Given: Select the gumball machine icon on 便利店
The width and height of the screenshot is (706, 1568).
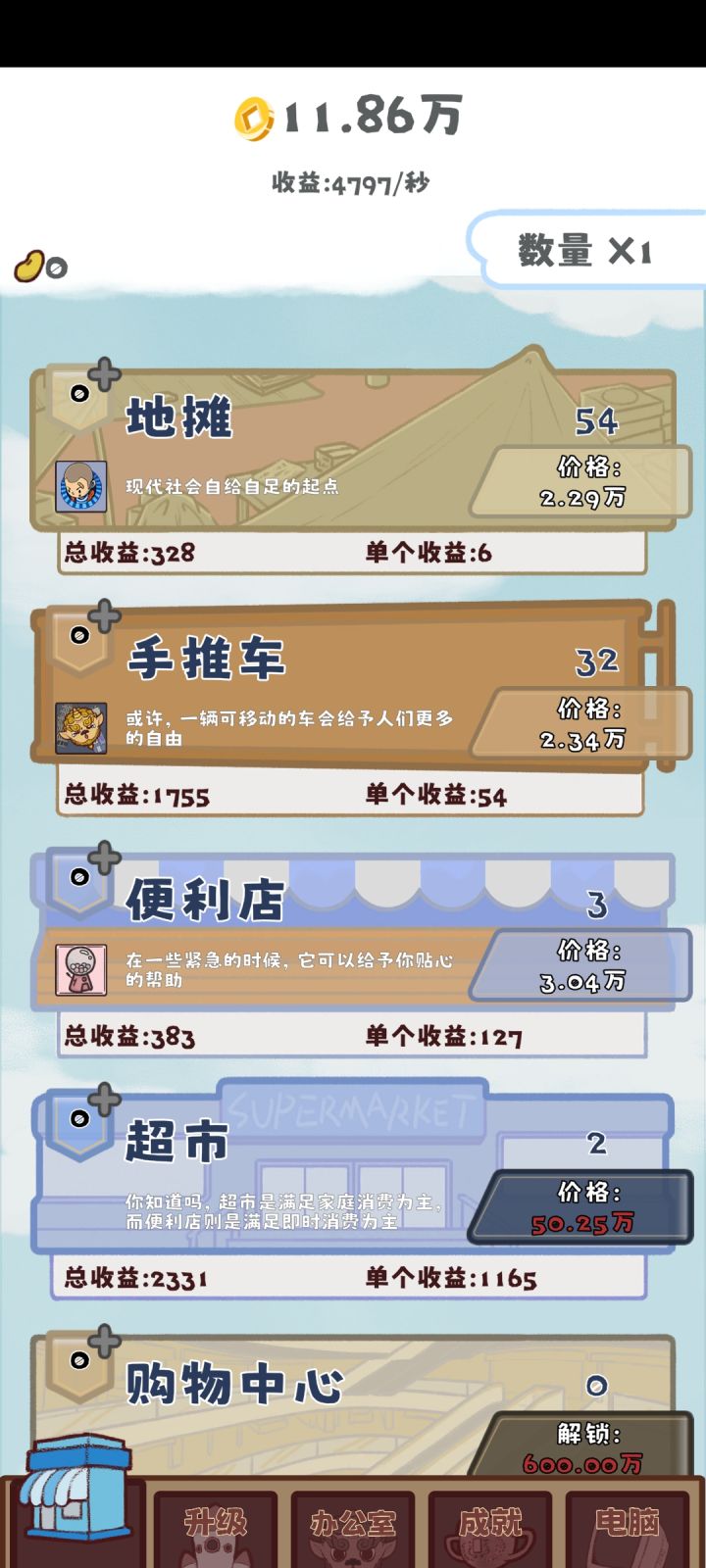Looking at the screenshot, I should point(78,970).
